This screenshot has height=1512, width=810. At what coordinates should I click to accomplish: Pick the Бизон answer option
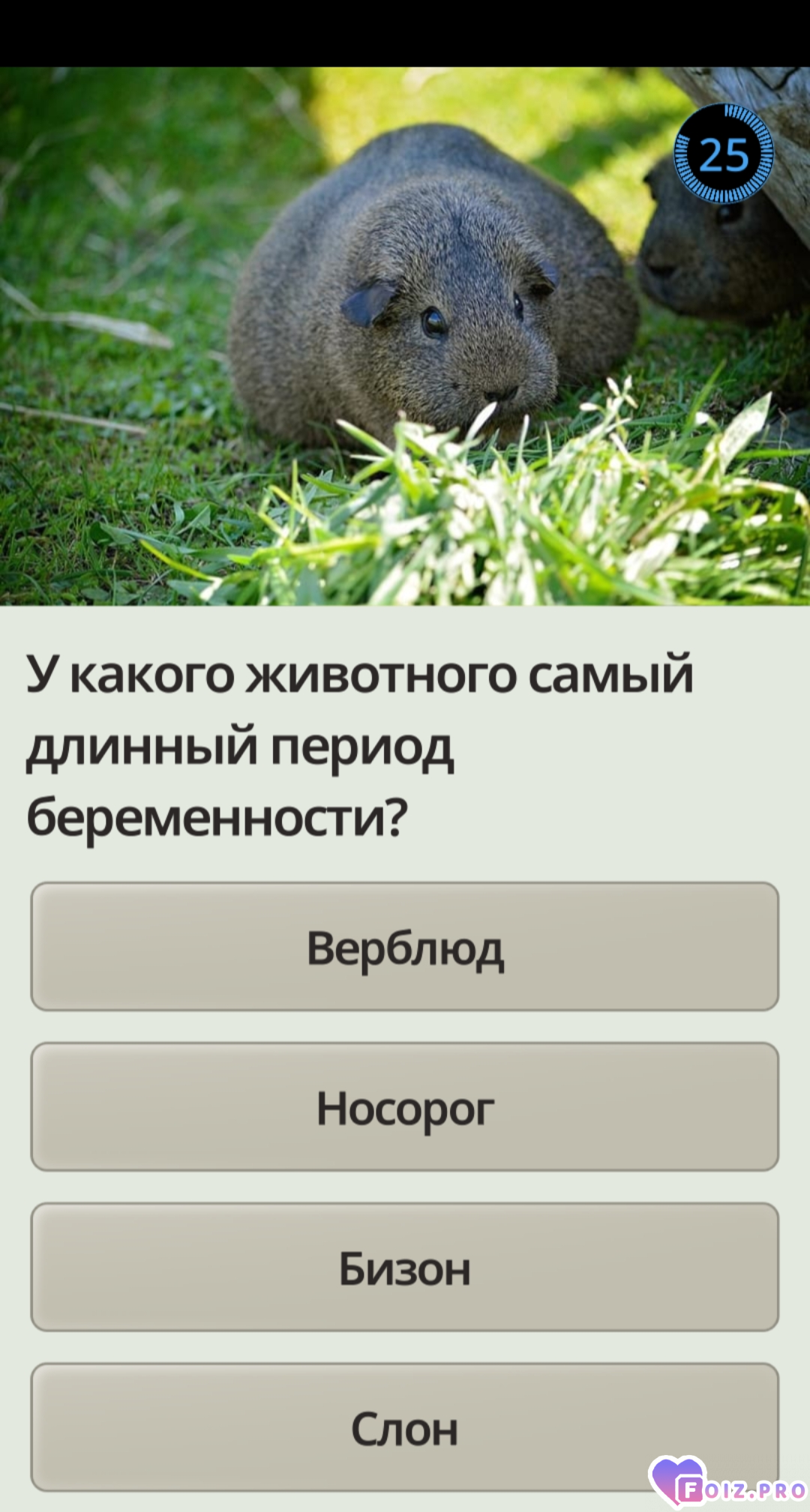404,1268
